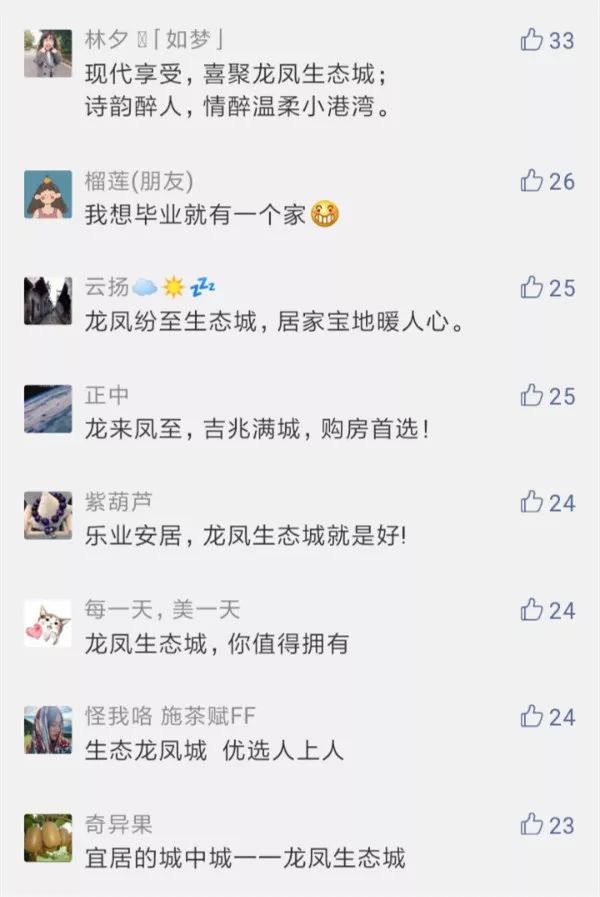600x897 pixels.
Task: Like the comment by 林夕
Action: tap(531, 40)
